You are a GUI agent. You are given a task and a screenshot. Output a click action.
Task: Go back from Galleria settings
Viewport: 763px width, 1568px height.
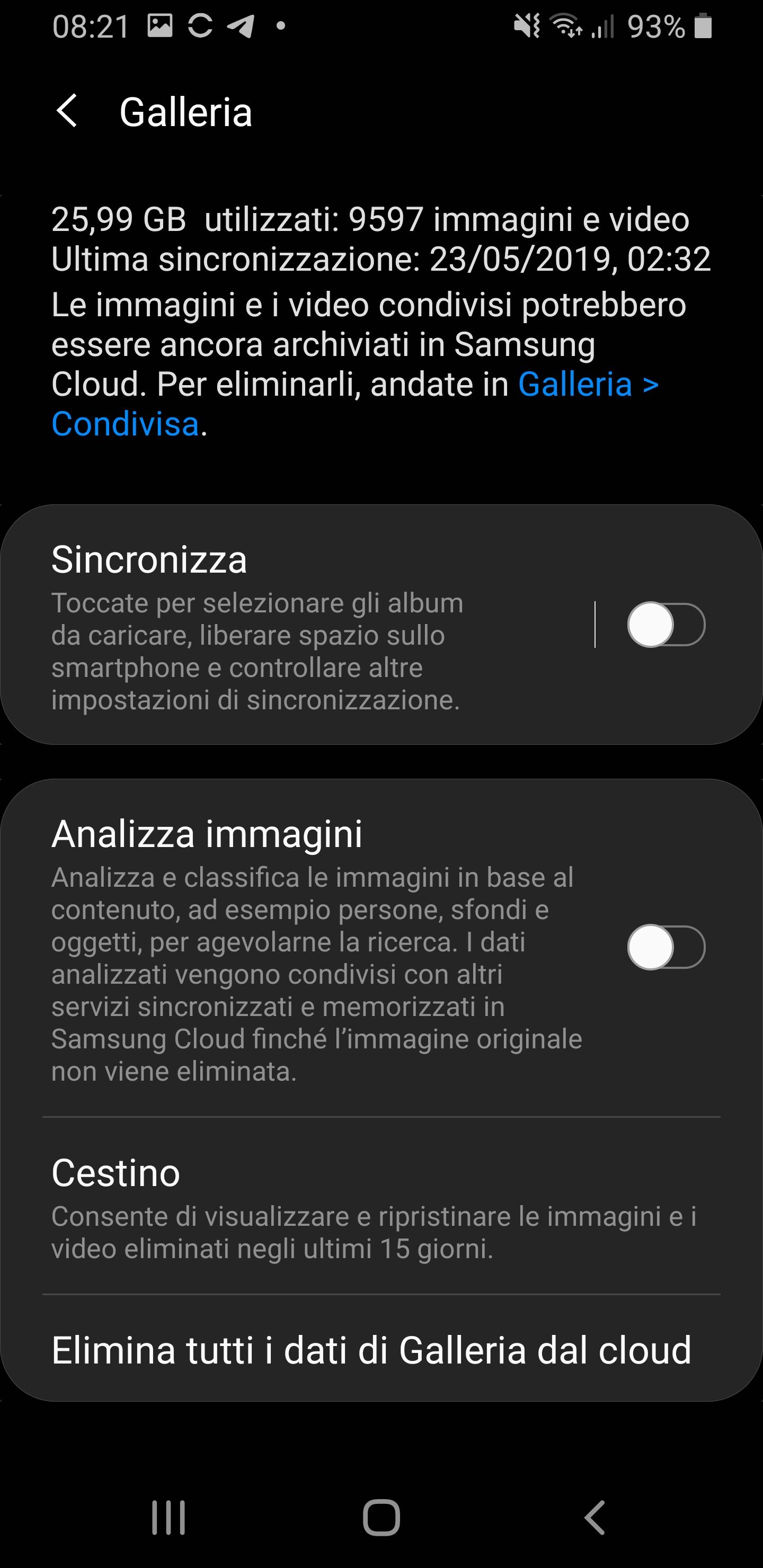67,111
